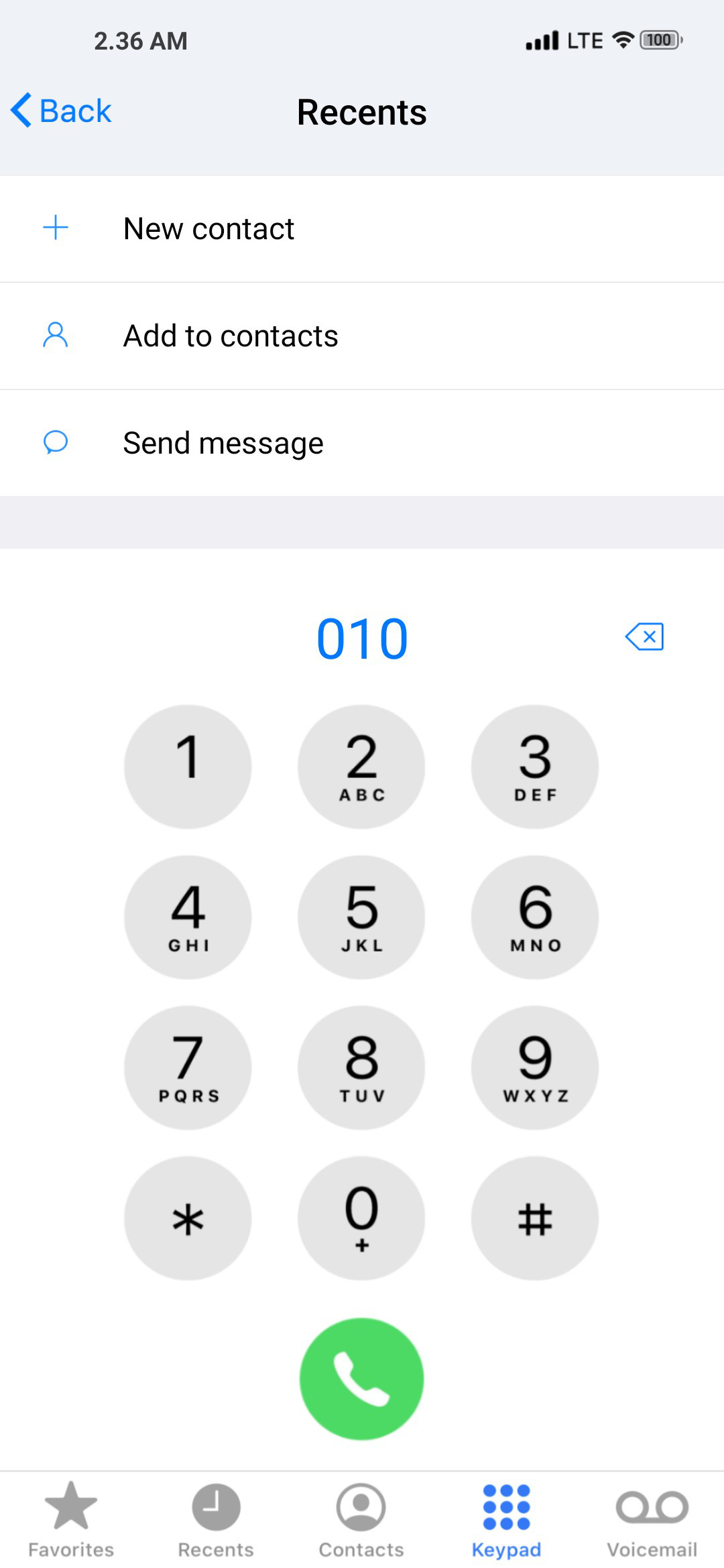Select Add to contacts
This screenshot has height=1568, width=724.
362,336
